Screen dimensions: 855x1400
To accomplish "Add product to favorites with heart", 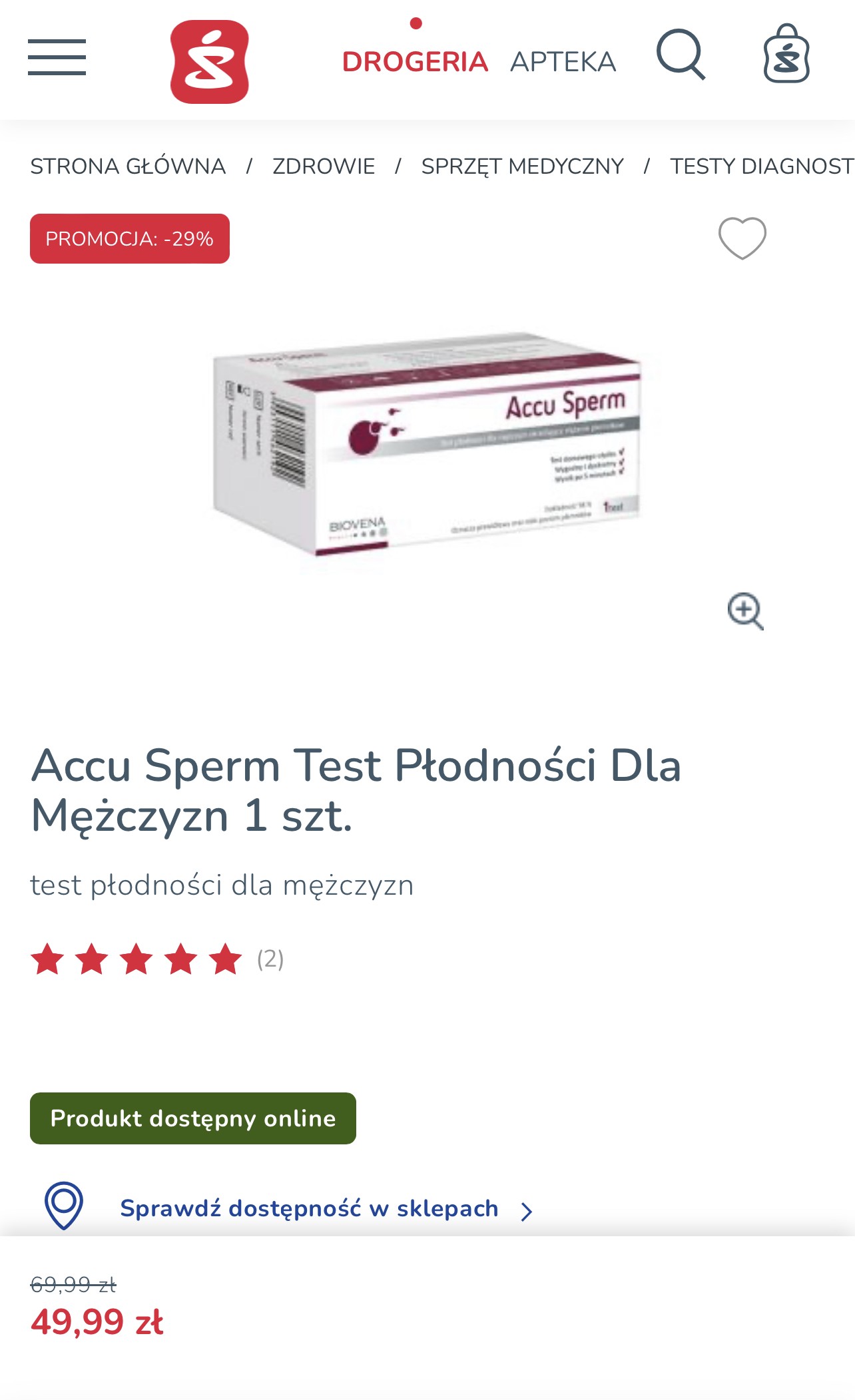I will coord(742,238).
